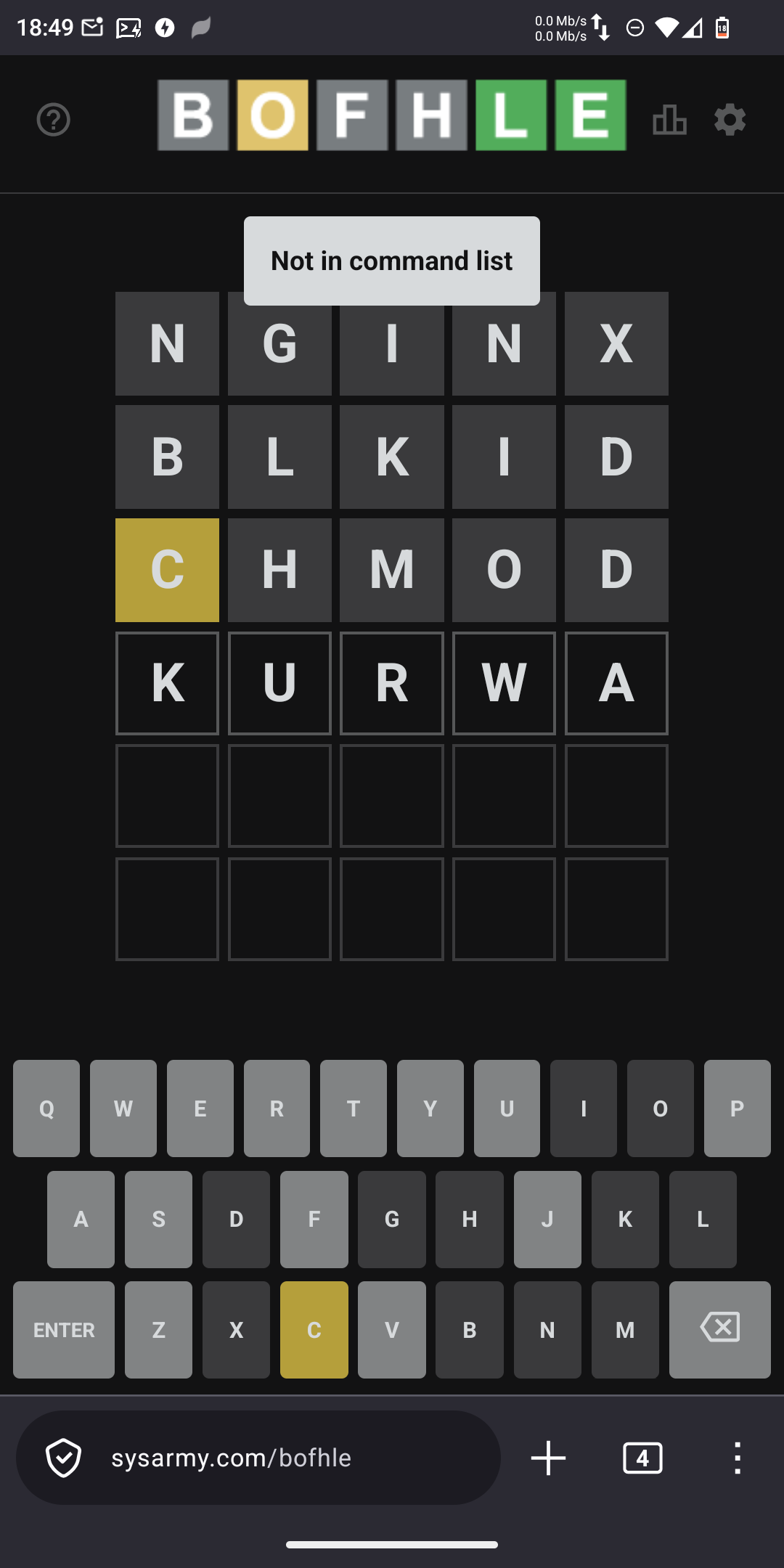Image resolution: width=784 pixels, height=1568 pixels.
Task: Open the sysarmy.com/bofhle address bar
Action: coord(258,1458)
